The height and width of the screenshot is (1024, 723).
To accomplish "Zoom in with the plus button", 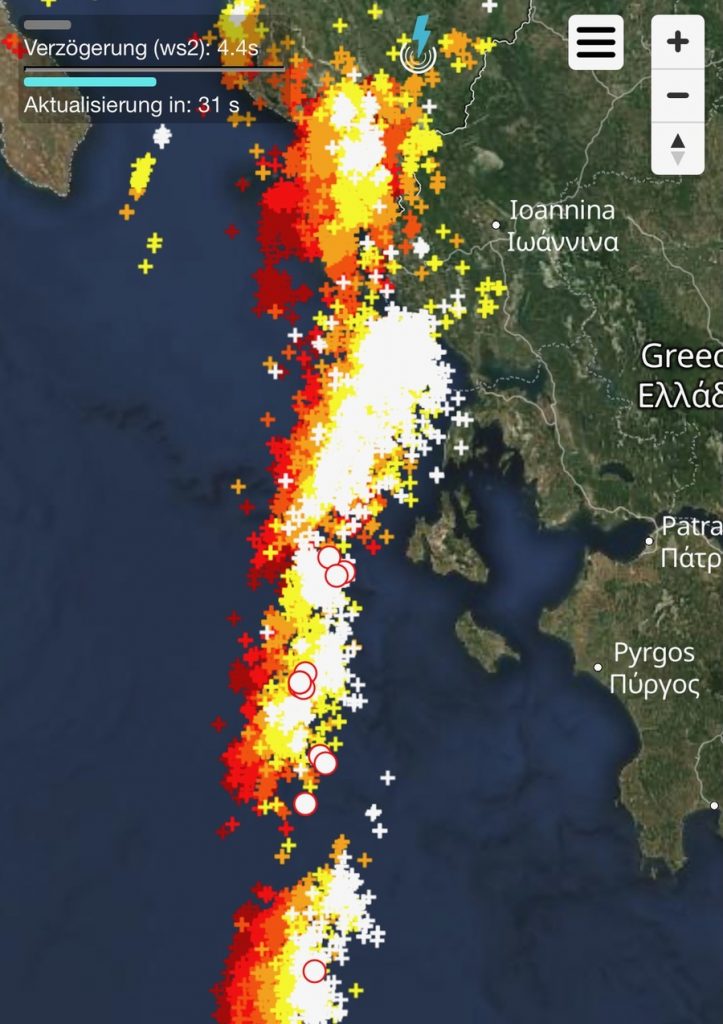I will [x=677, y=42].
